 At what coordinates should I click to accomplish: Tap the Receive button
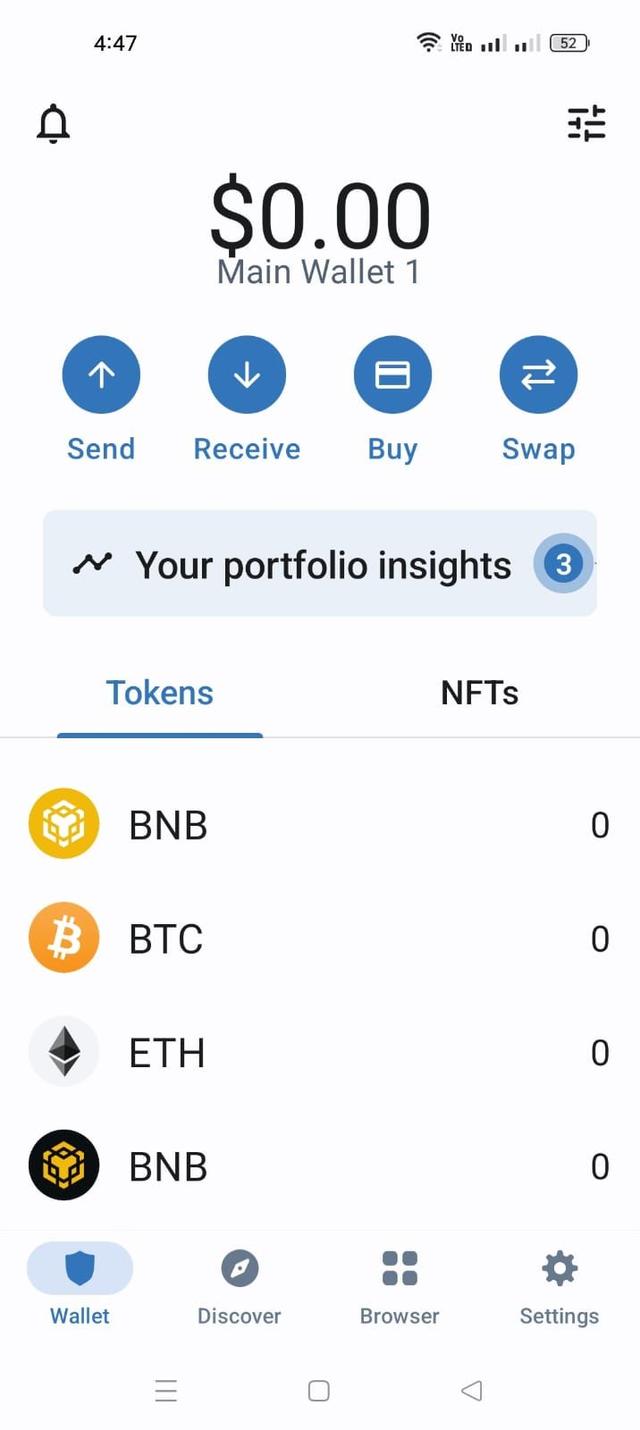coord(247,375)
